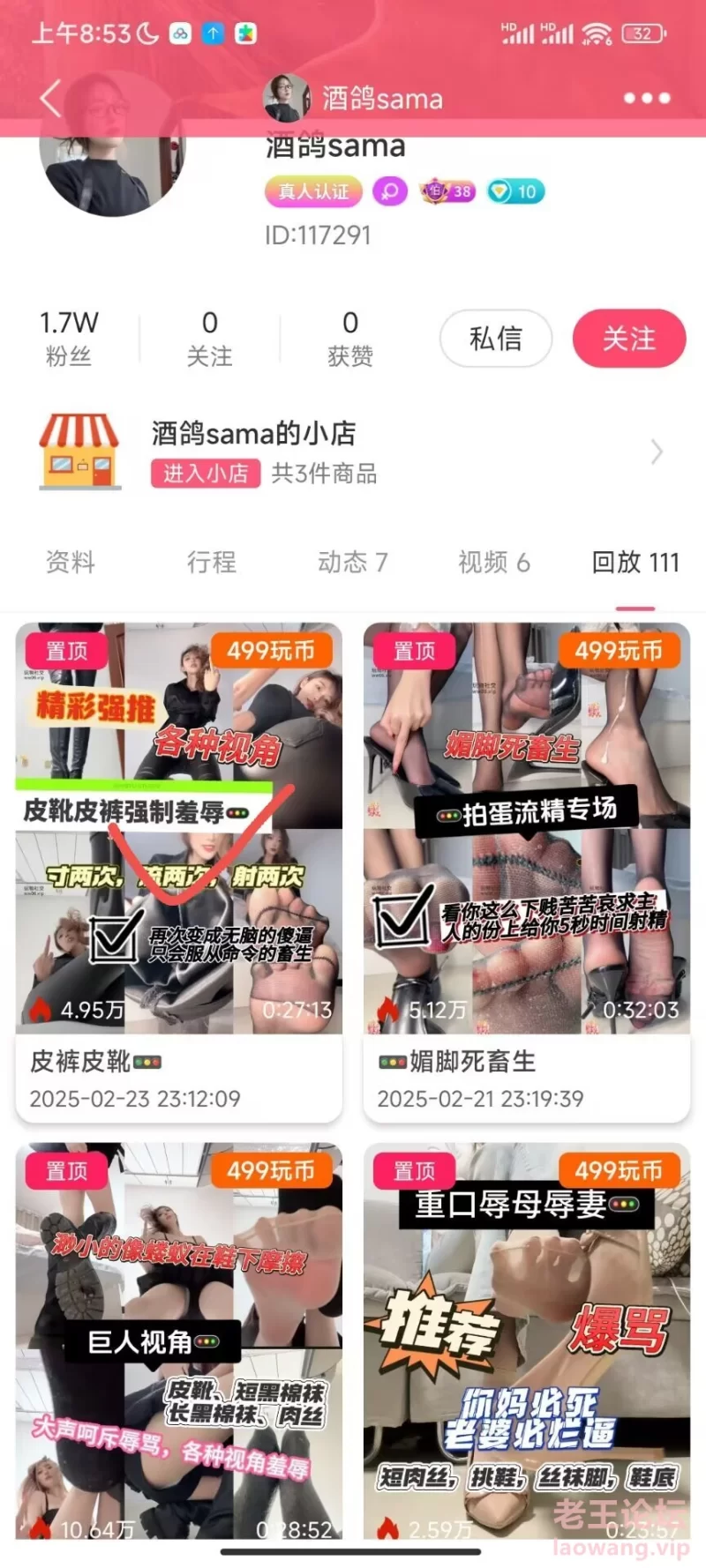This screenshot has height=1568, width=706.
Task: Open the replay card with 10.64万 views
Action: click(x=178, y=1340)
